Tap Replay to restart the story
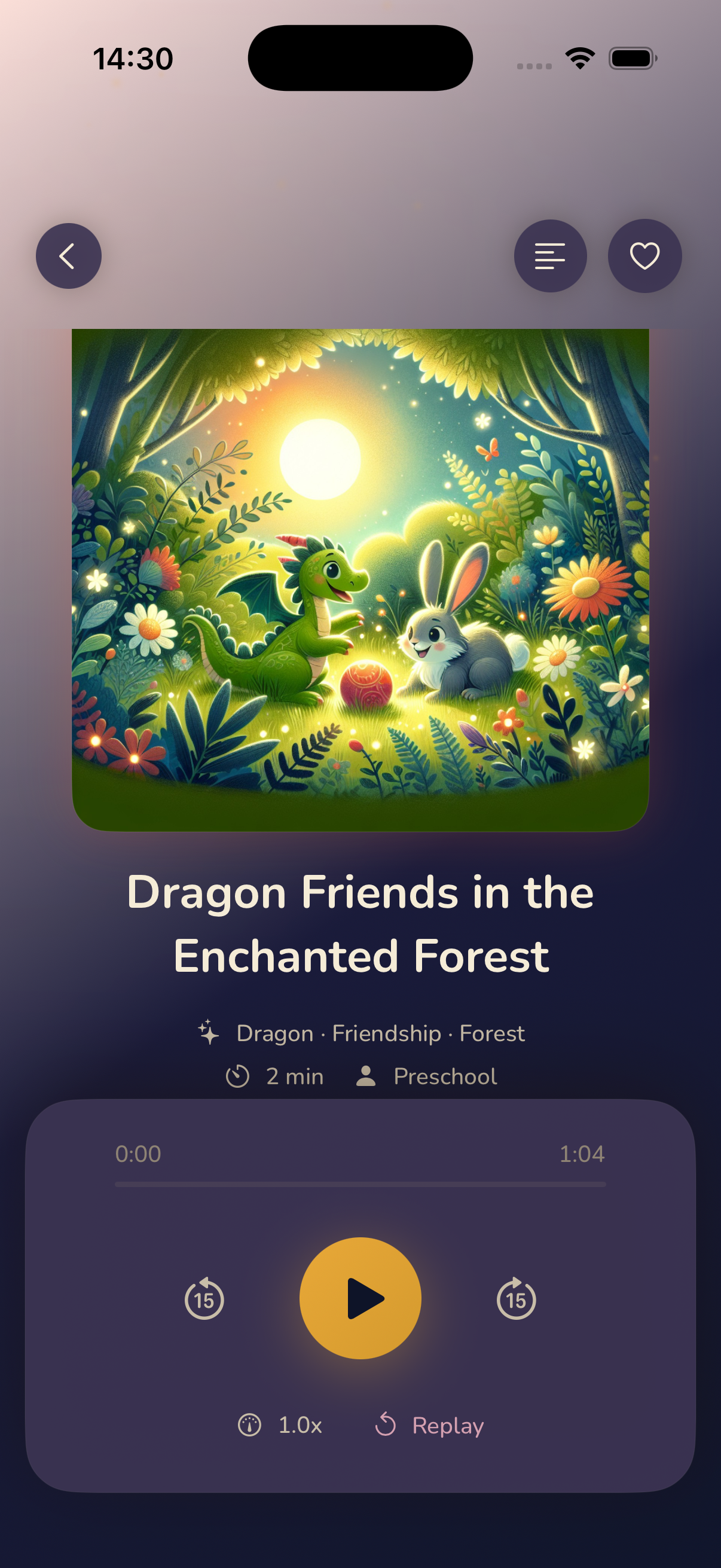This screenshot has width=721, height=1568. pyautogui.click(x=430, y=1425)
